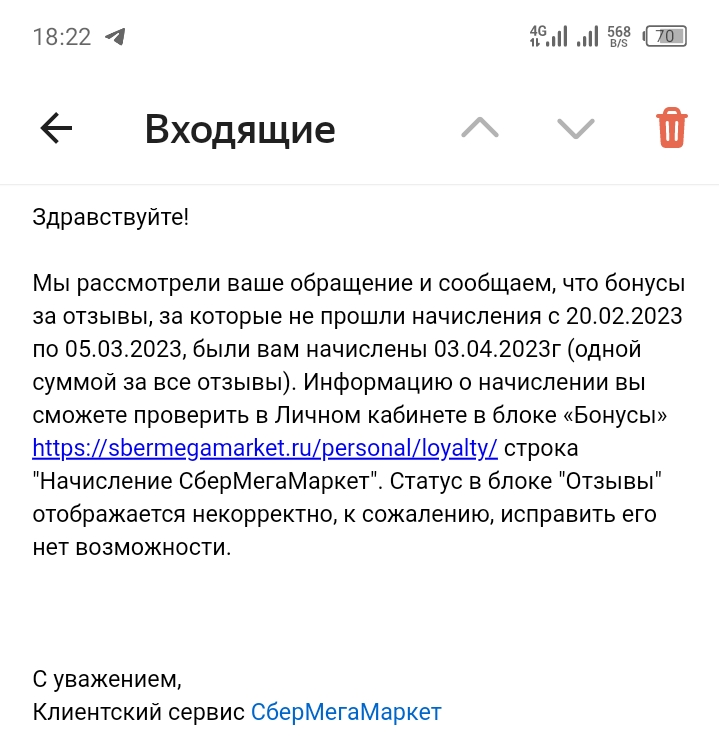Open the previous email with up arrow
This screenshot has height=752, width=719.
coord(480,128)
